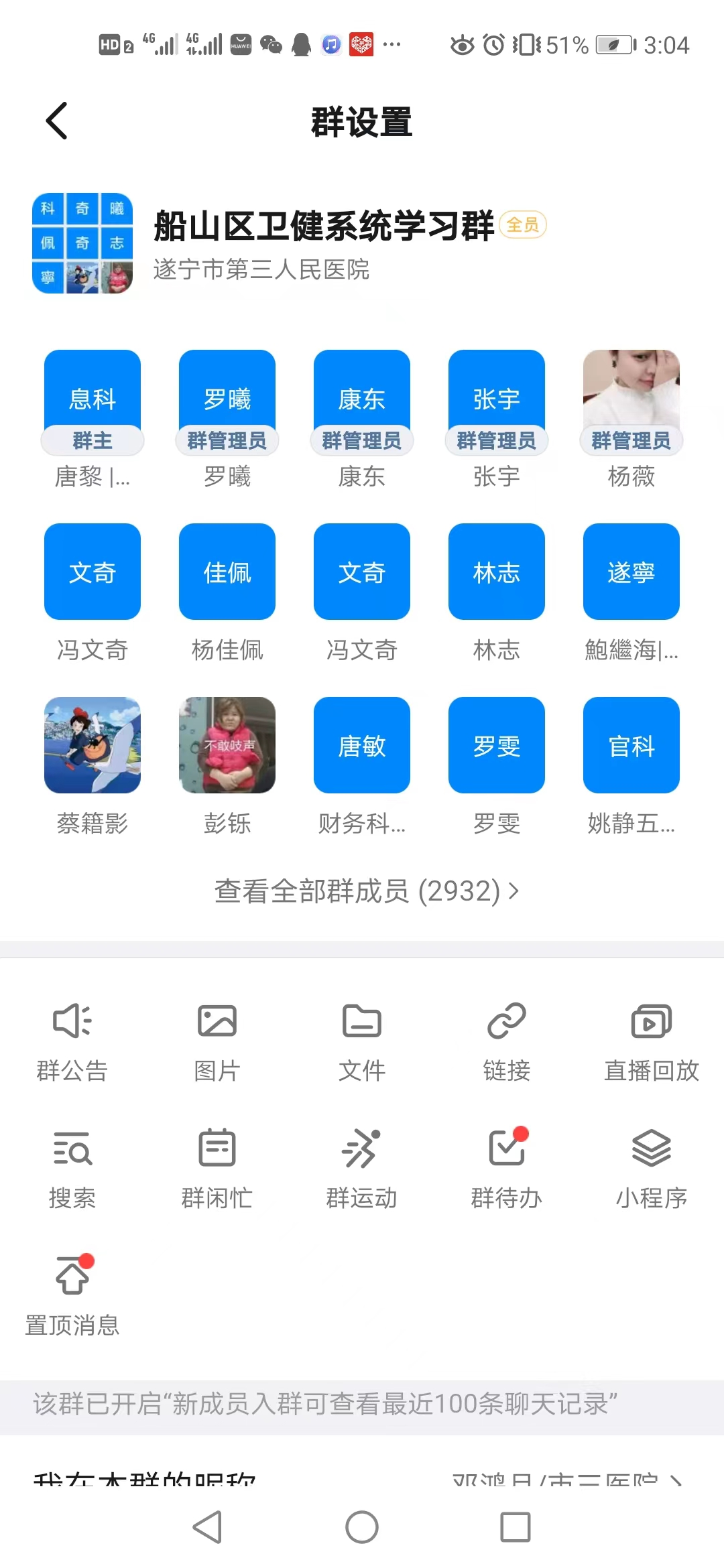Go back from 群设置 page
This screenshot has height=1568, width=724.
click(57, 121)
